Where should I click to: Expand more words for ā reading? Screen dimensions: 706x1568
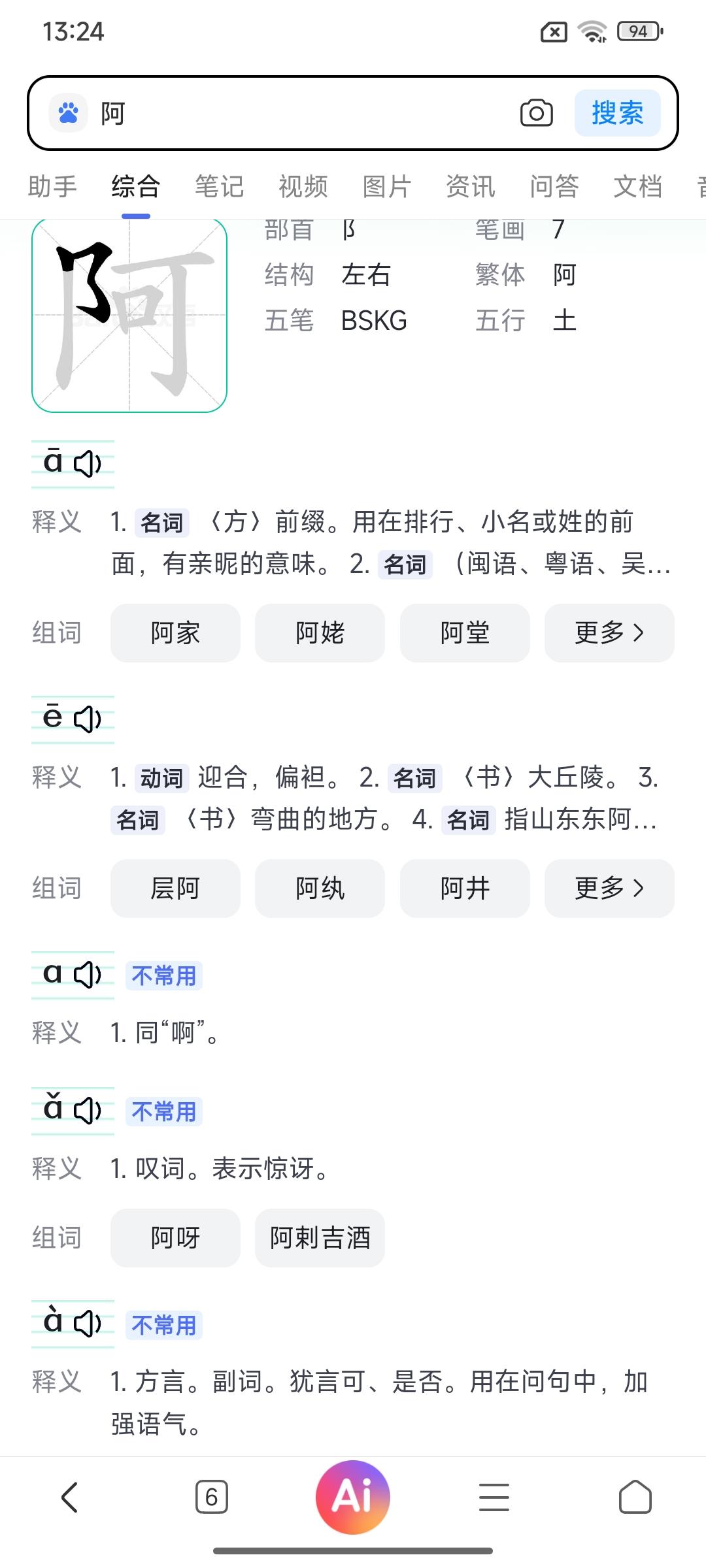tap(609, 632)
